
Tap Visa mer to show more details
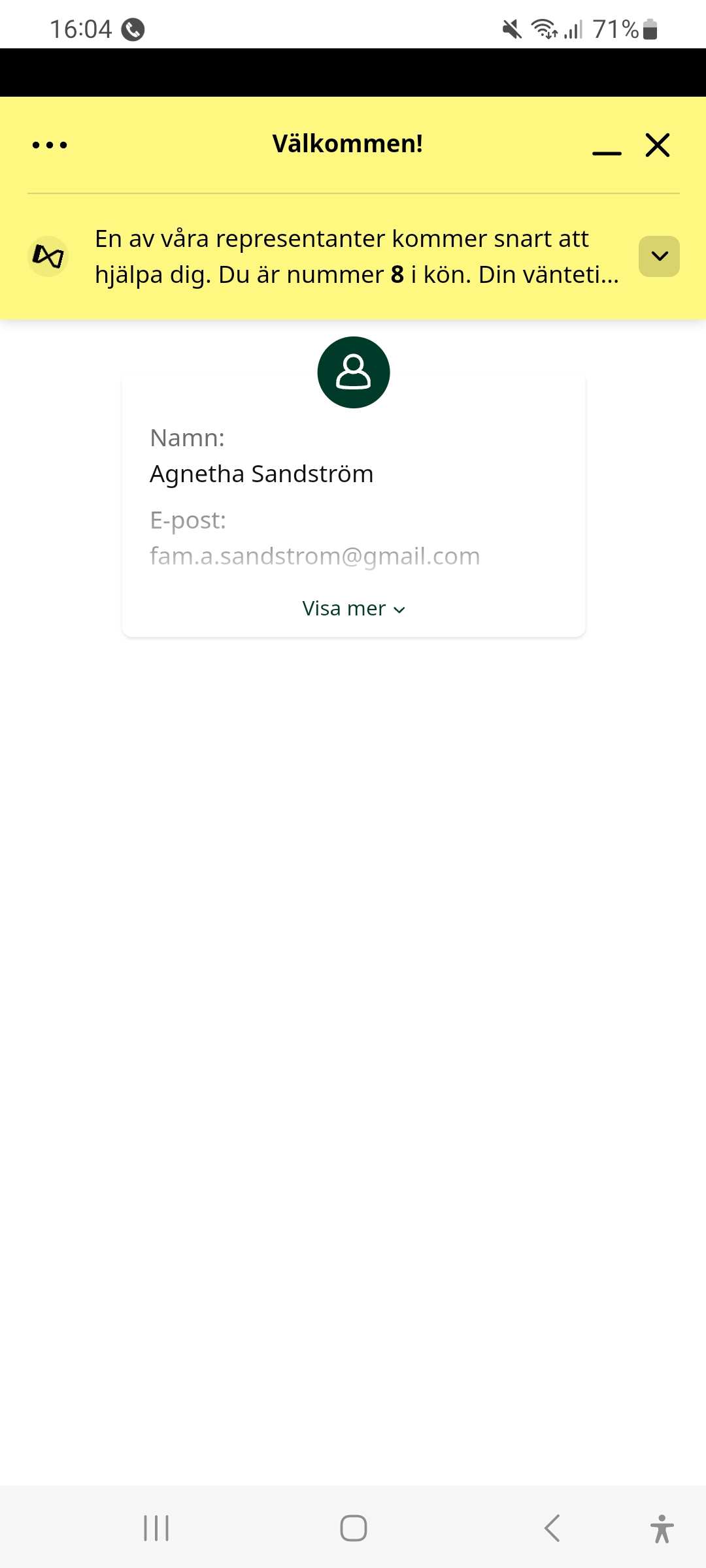pyautogui.click(x=354, y=609)
